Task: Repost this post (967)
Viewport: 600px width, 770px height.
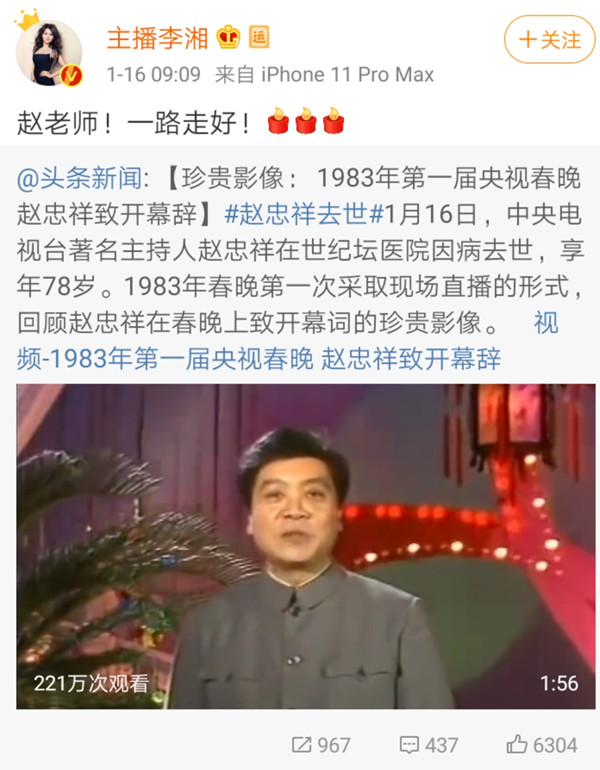Action: click(321, 744)
